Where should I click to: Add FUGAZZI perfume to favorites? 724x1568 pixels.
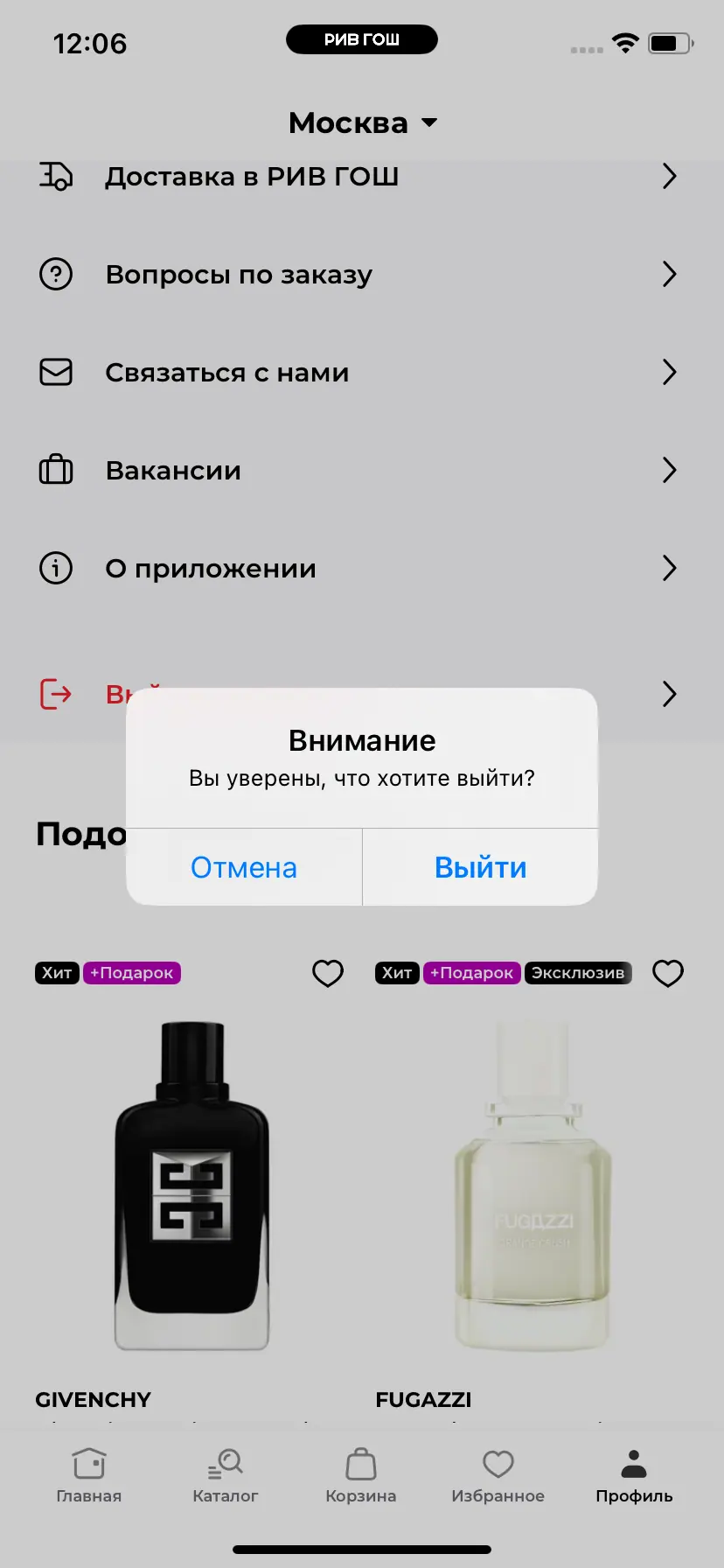(668, 973)
